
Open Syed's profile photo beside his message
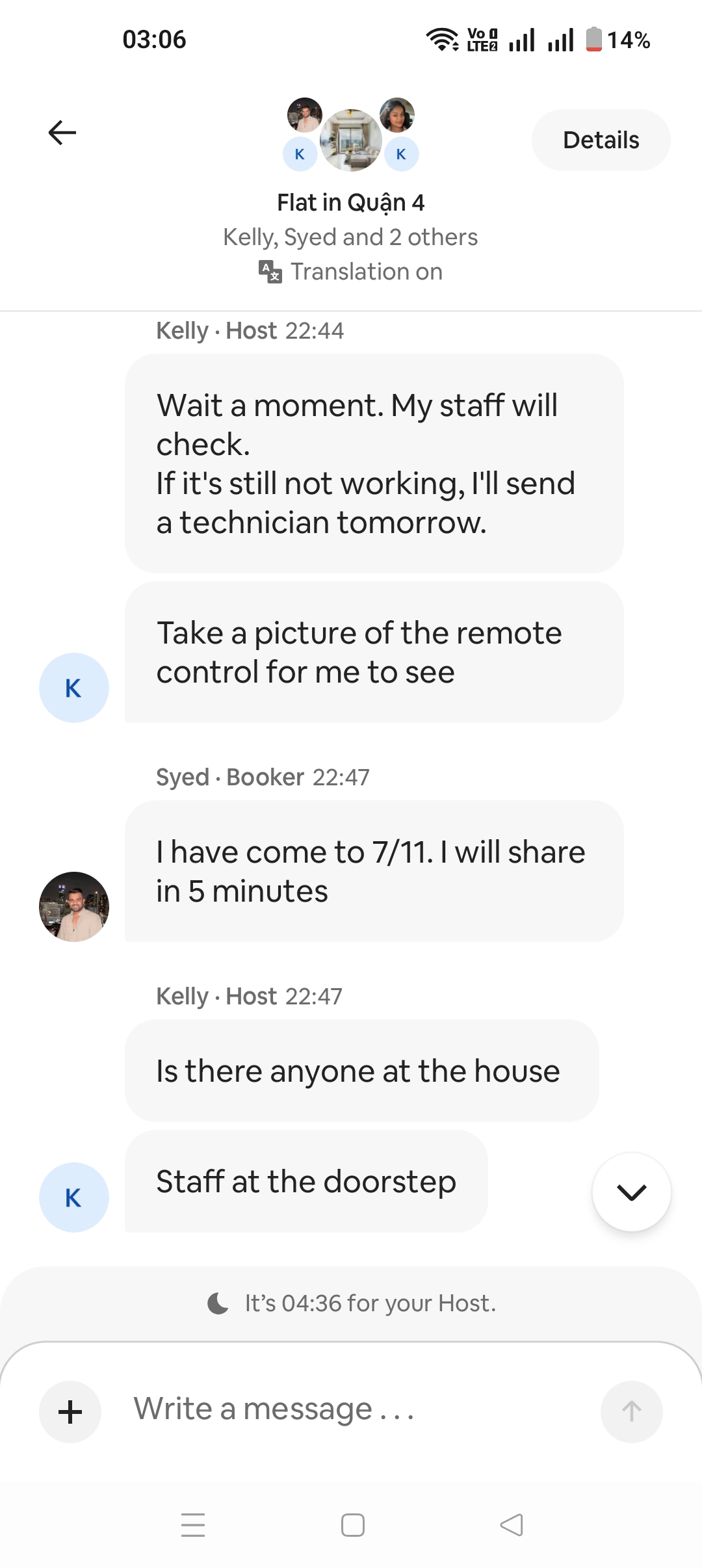74,906
